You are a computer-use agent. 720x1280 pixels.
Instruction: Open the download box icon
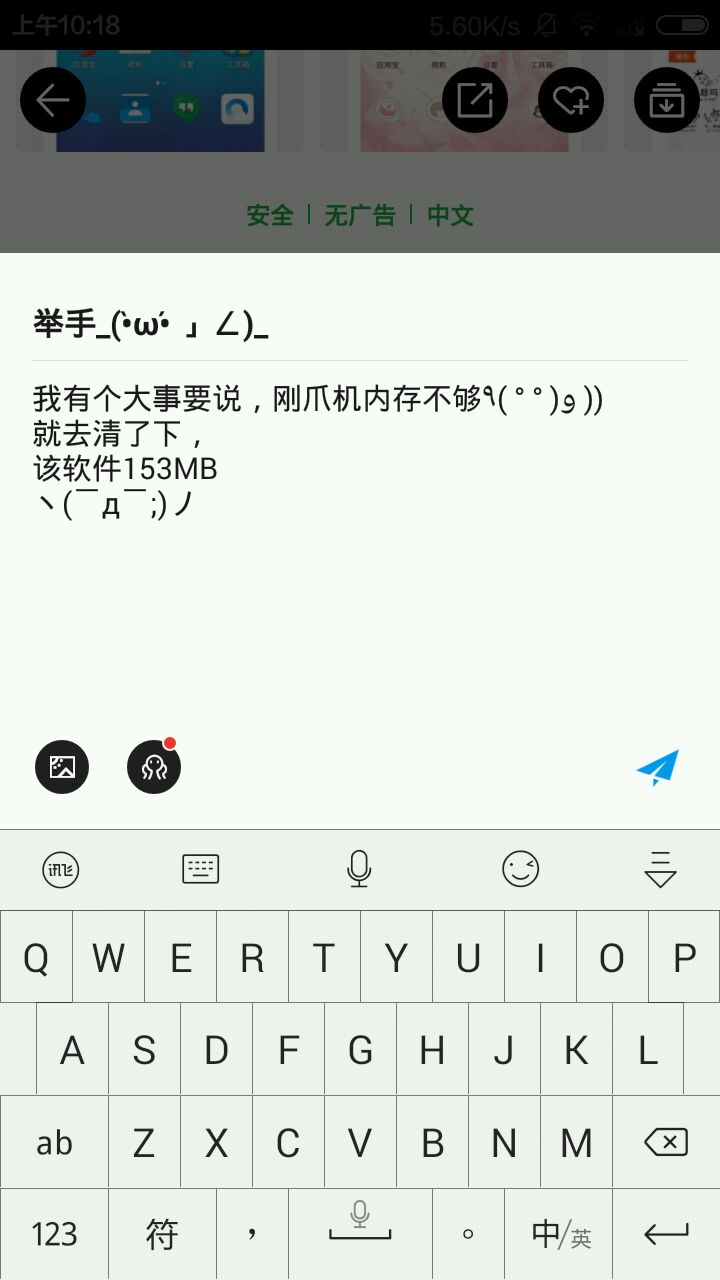(666, 100)
